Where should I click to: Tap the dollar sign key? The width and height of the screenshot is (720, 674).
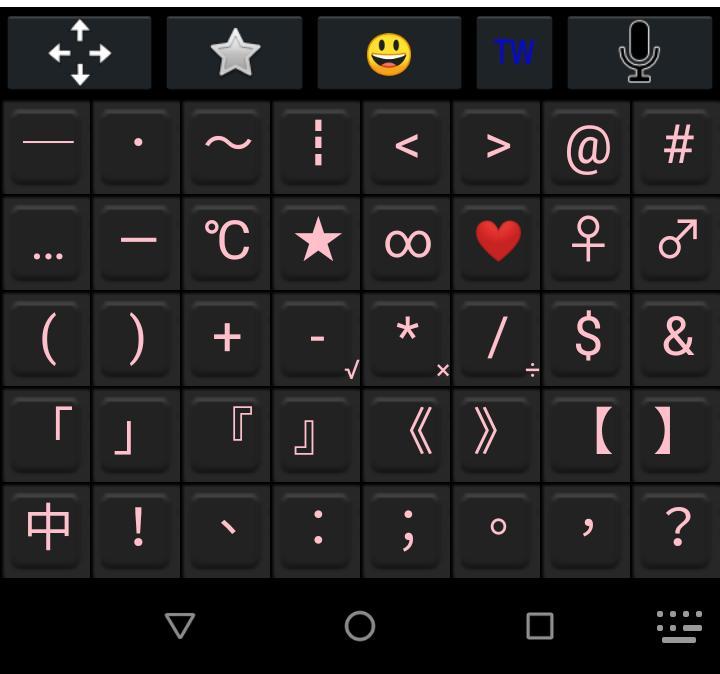coord(587,338)
